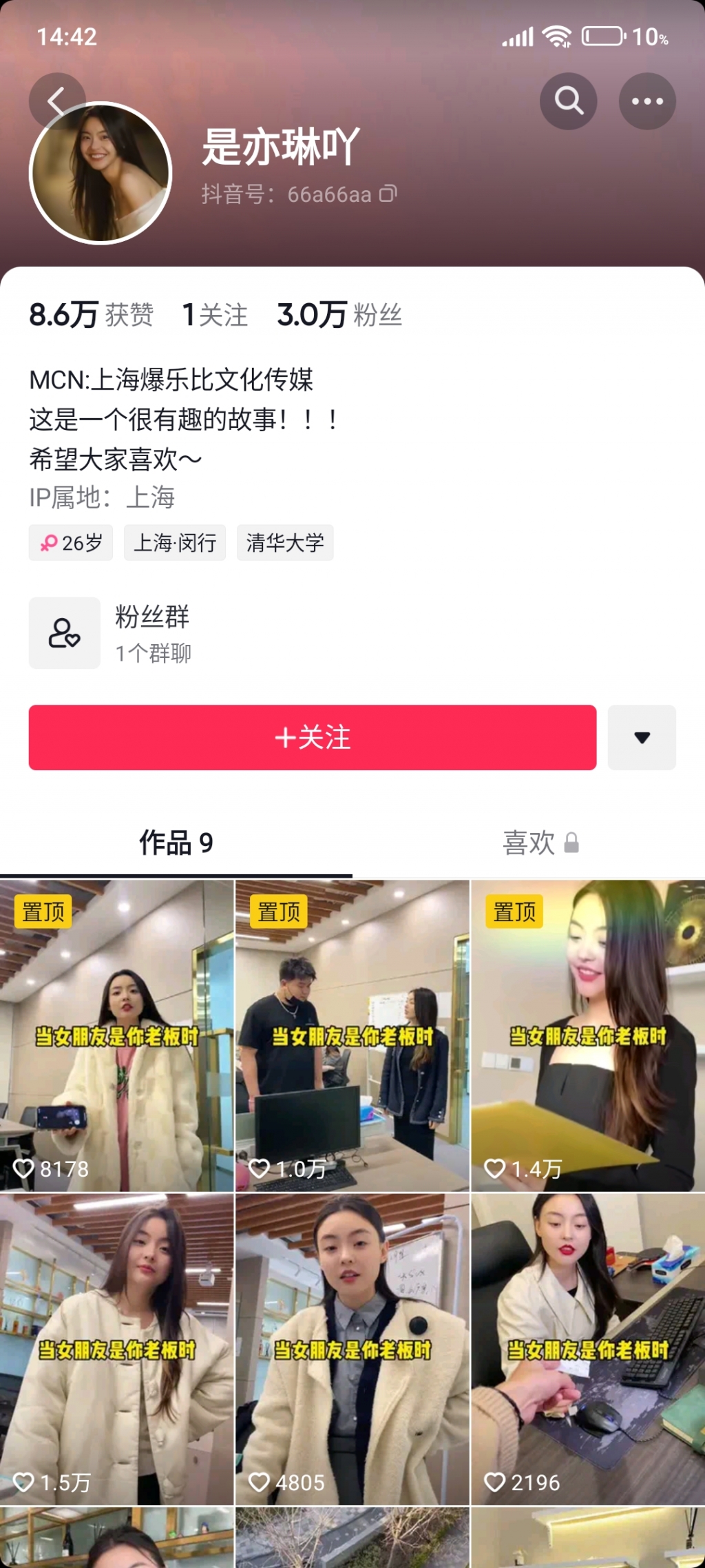Select the 作品 9 tab

pos(176,843)
